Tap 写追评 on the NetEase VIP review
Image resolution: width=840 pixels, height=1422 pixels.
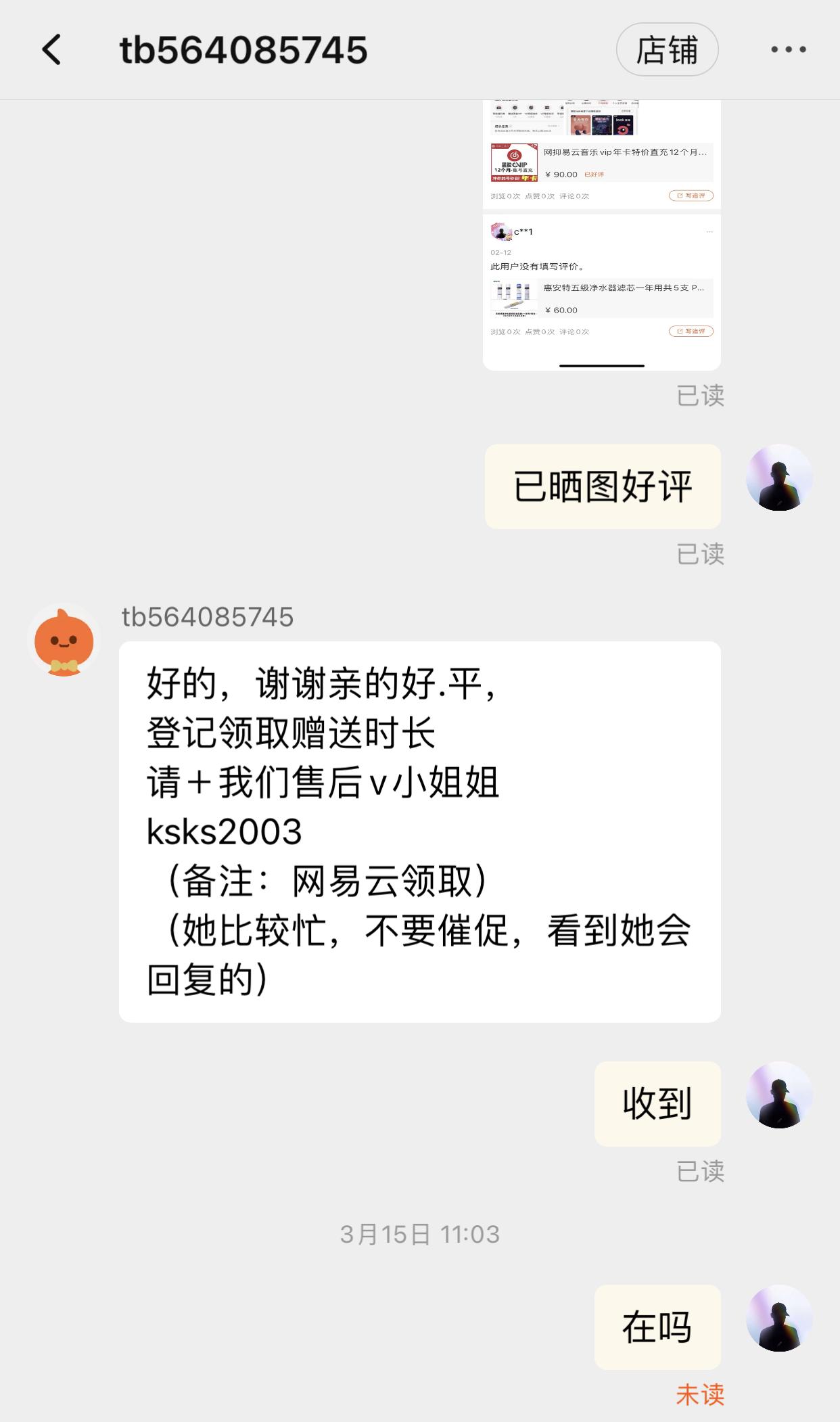click(x=691, y=196)
